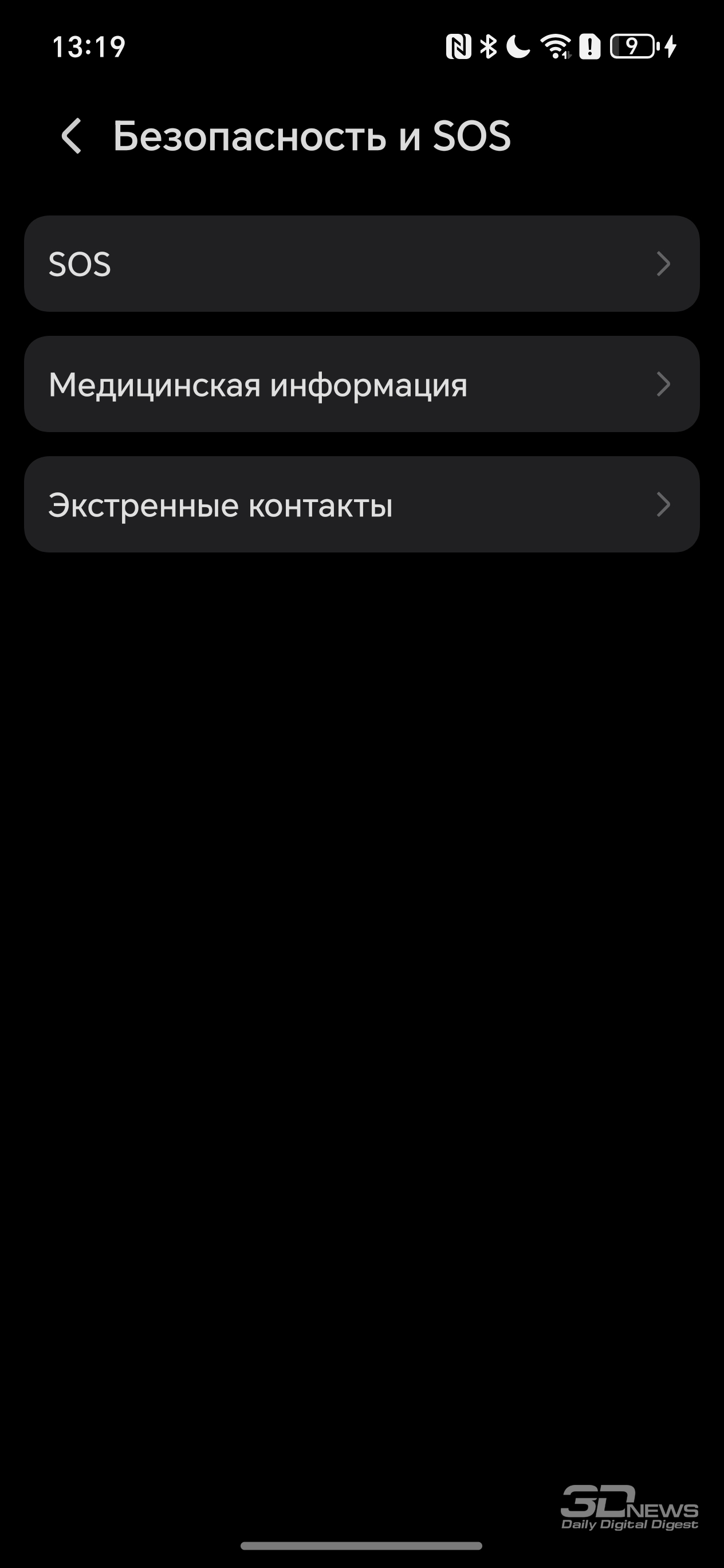
Task: Go back from Безопасность и SOS
Action: click(72, 136)
